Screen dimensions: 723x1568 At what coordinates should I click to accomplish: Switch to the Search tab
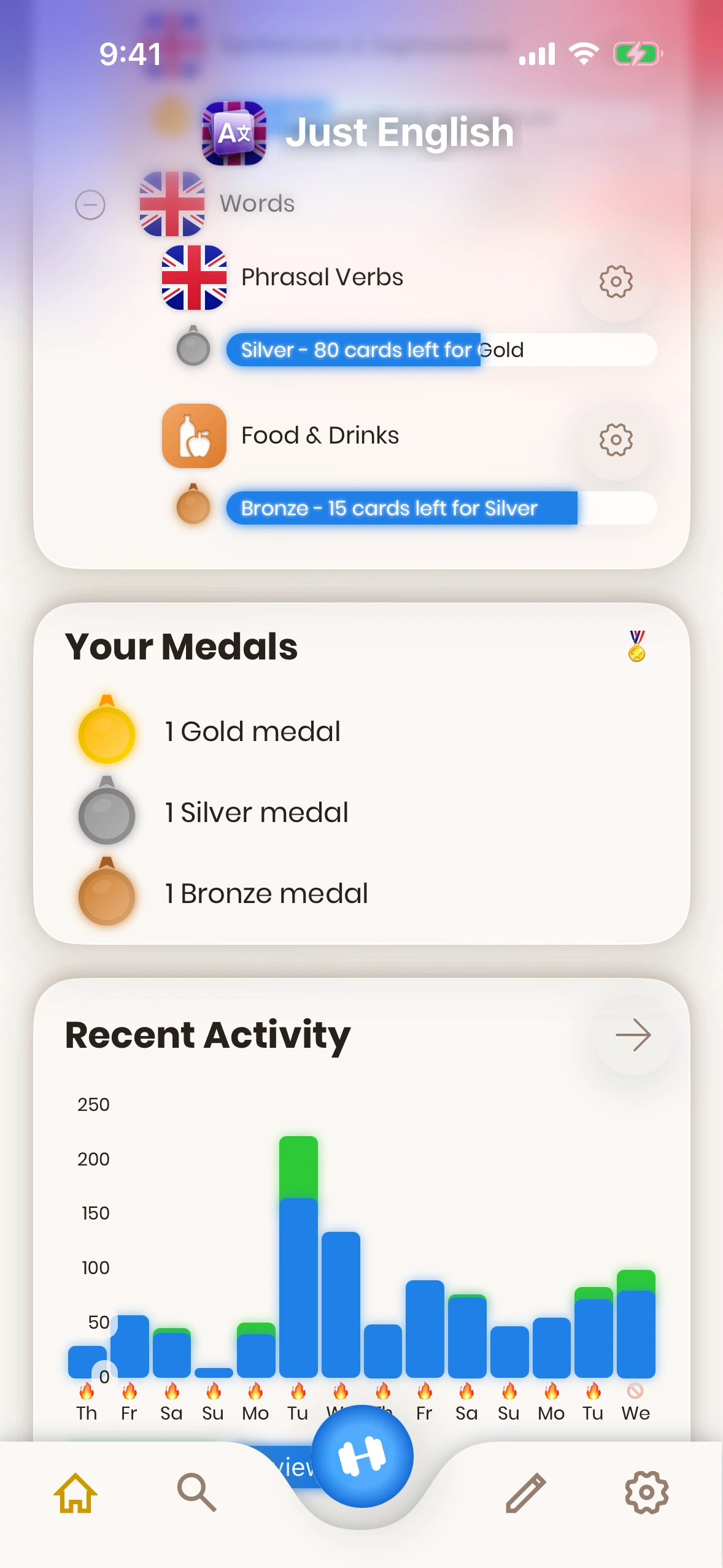(196, 1493)
